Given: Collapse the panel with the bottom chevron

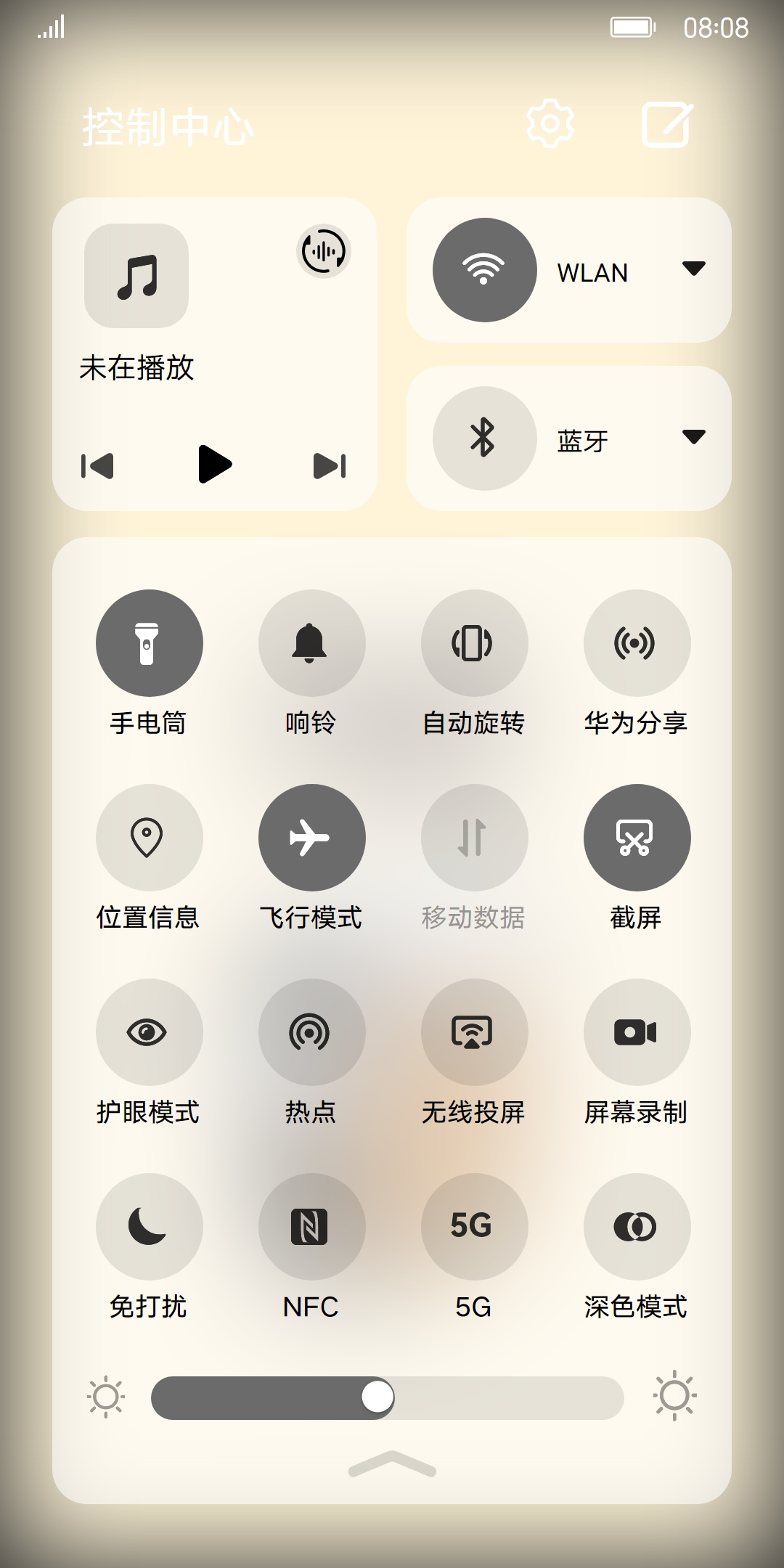Looking at the screenshot, I should (392, 1464).
